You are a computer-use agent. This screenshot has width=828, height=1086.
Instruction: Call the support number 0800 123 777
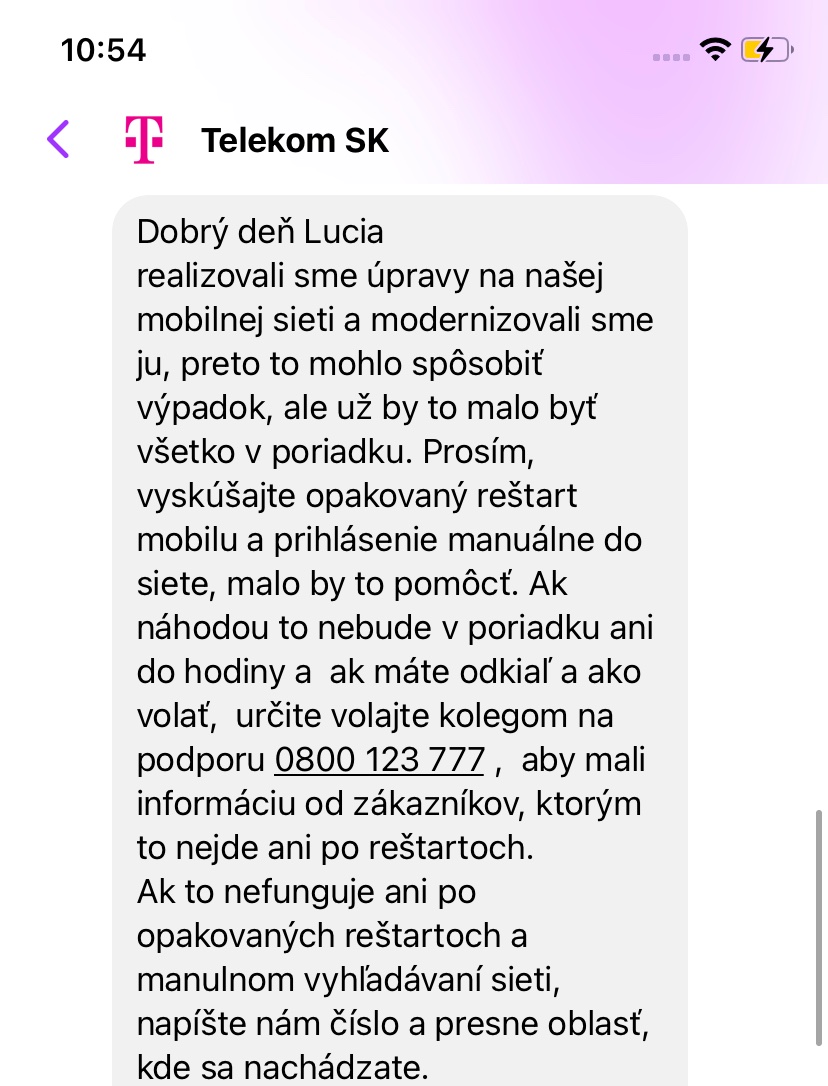click(x=379, y=760)
